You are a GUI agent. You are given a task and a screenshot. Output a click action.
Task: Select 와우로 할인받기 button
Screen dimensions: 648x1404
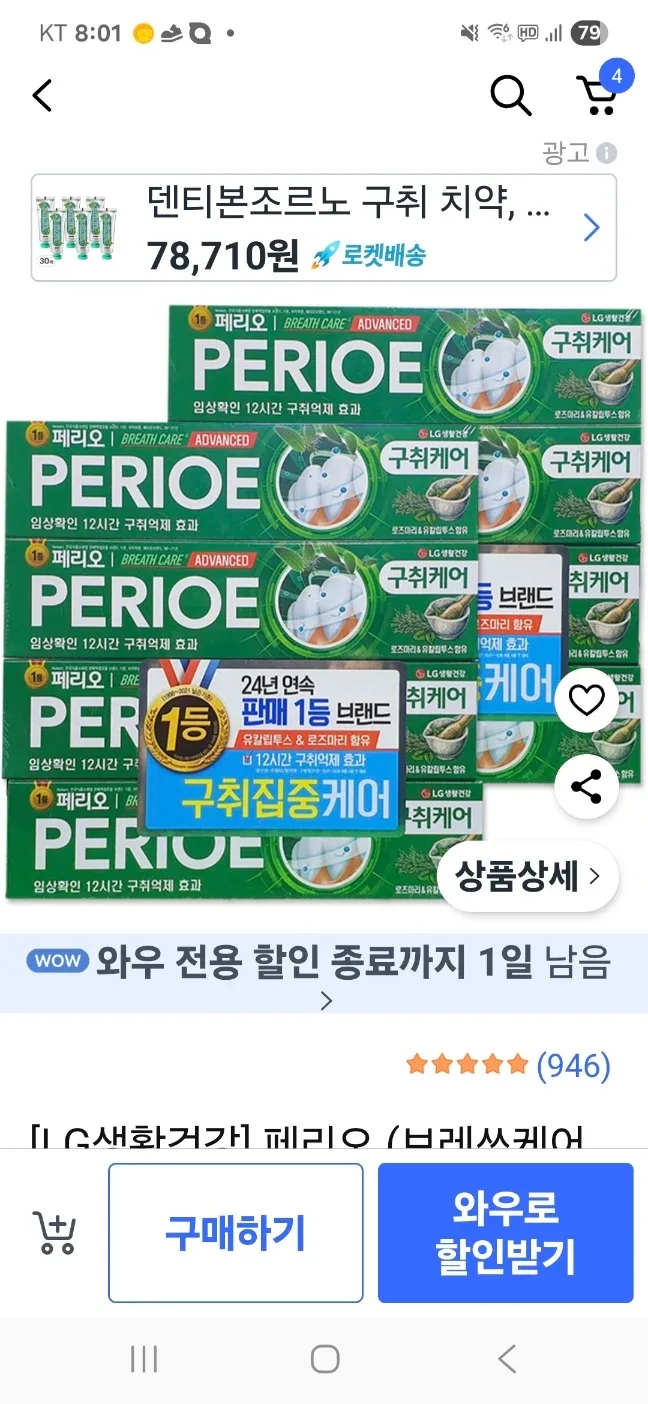pyautogui.click(x=505, y=1233)
